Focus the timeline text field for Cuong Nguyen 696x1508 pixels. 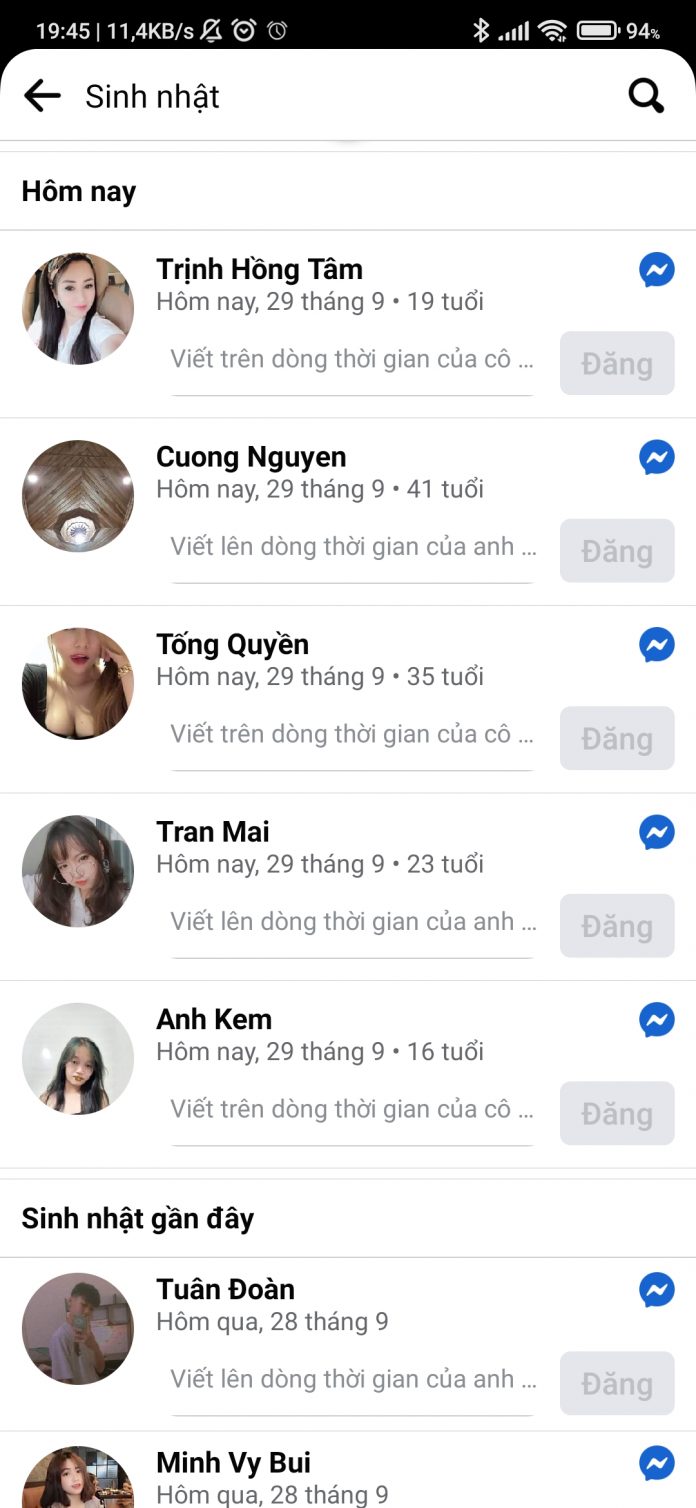click(x=352, y=548)
